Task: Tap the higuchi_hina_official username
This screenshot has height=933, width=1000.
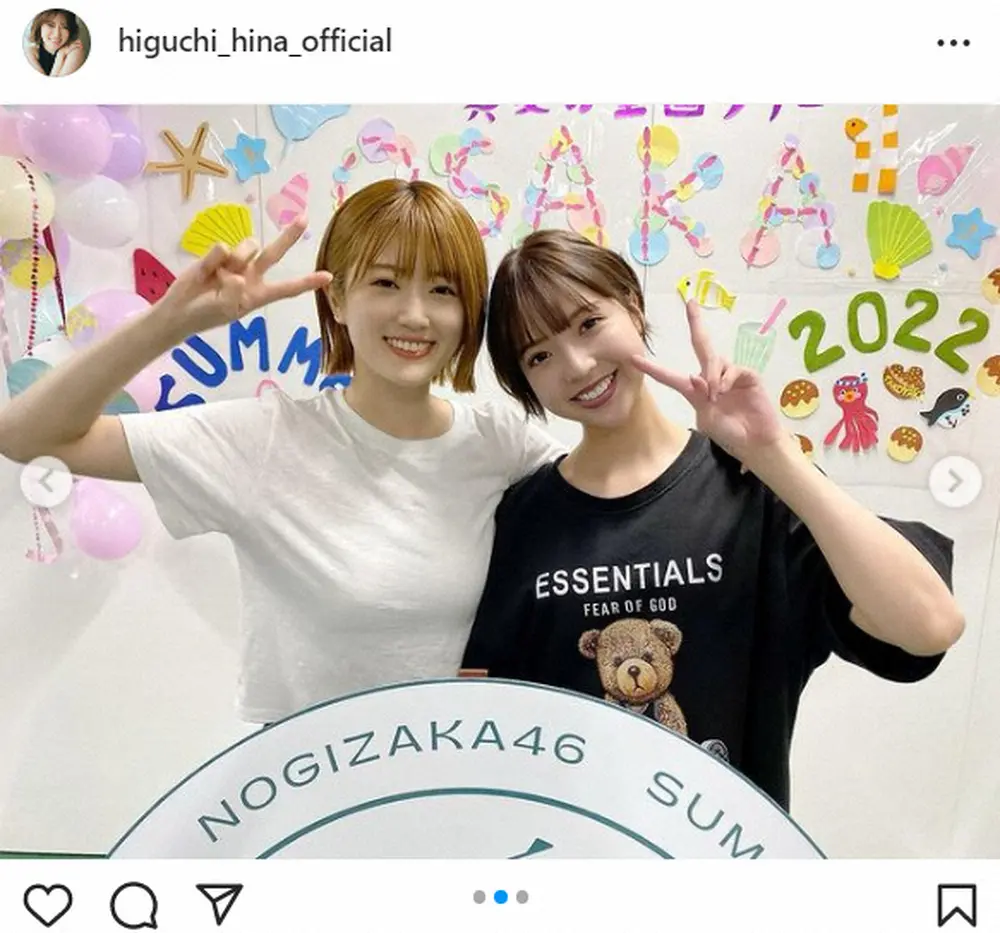Action: pyautogui.click(x=255, y=42)
